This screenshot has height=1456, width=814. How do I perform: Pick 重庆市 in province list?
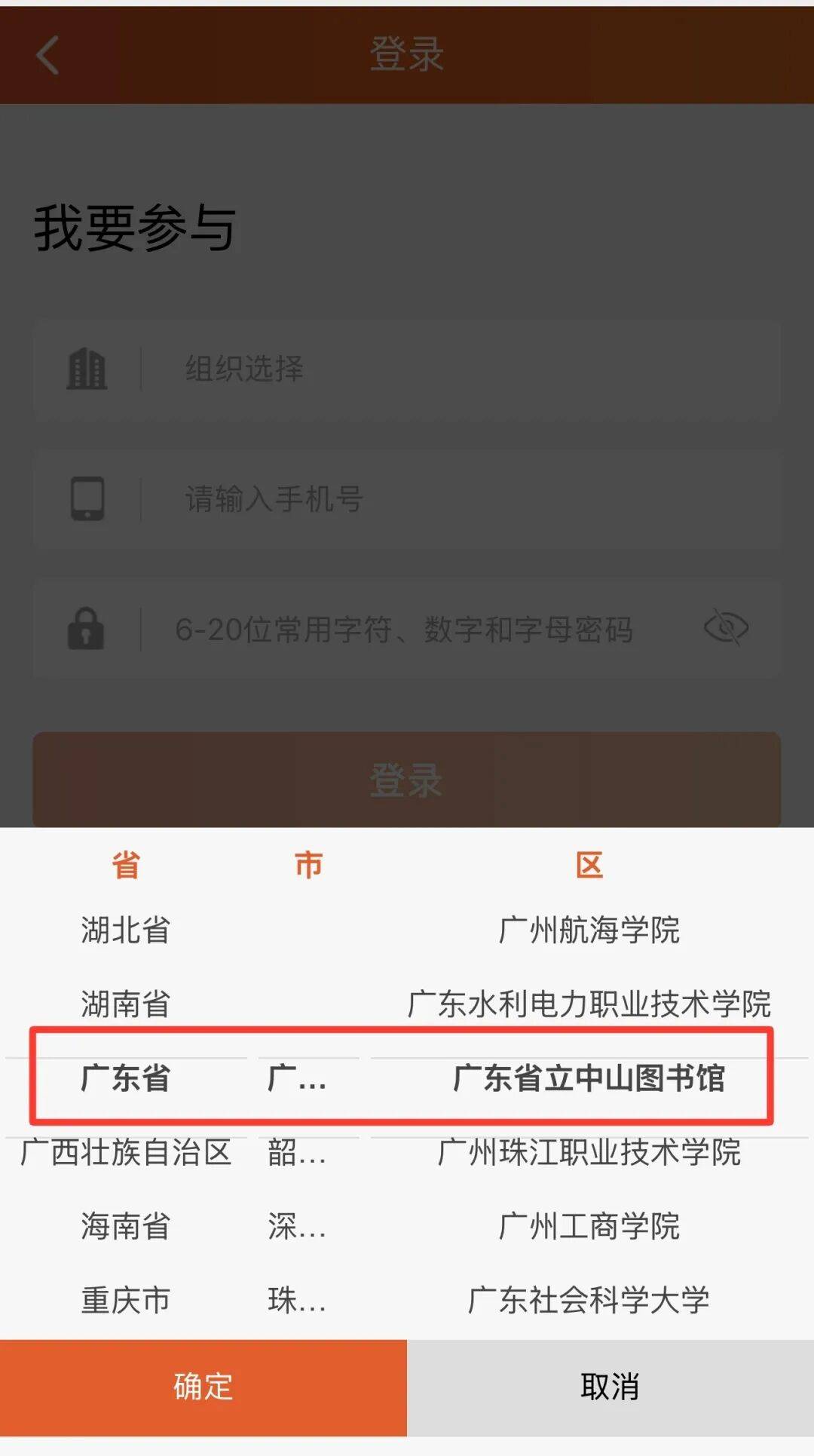click(126, 1300)
